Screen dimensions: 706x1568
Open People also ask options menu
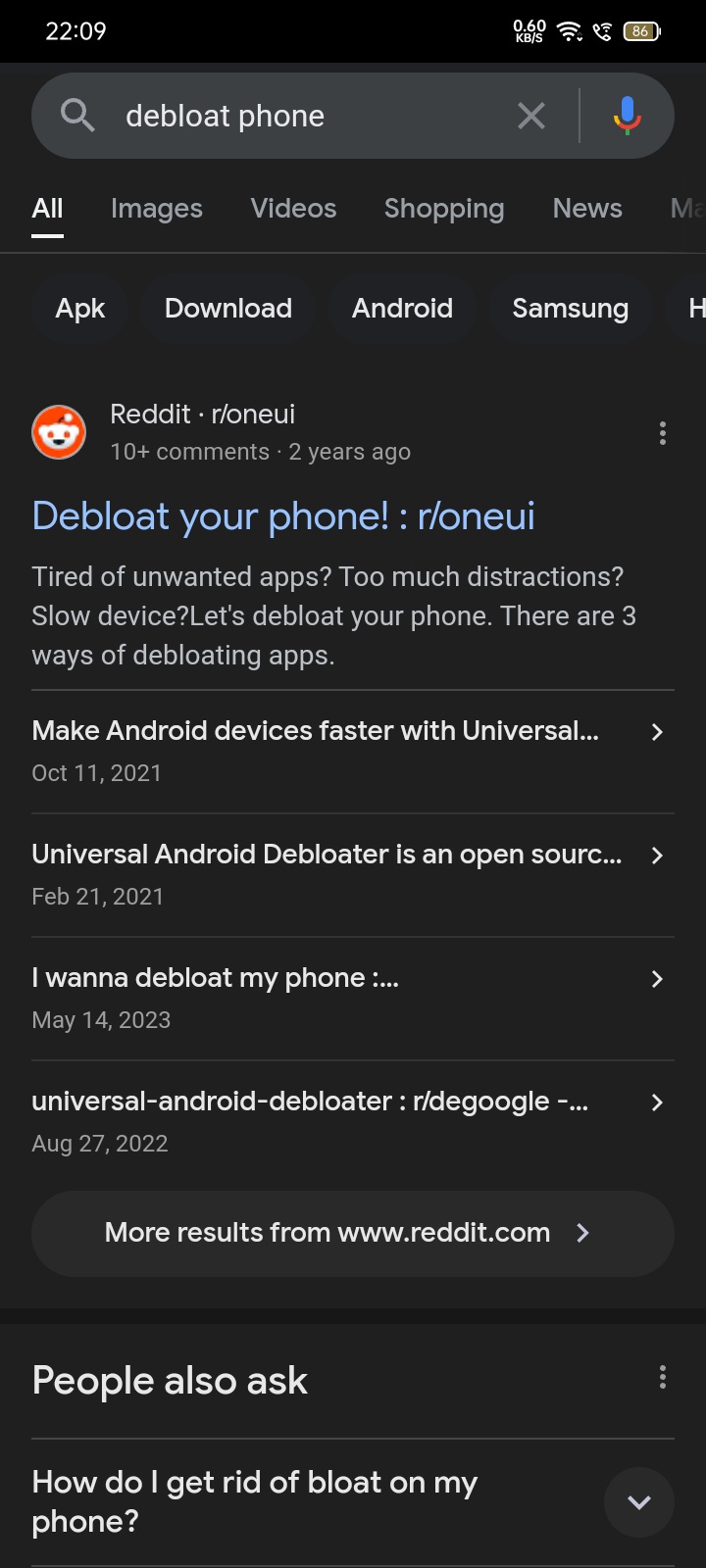pyautogui.click(x=663, y=1378)
